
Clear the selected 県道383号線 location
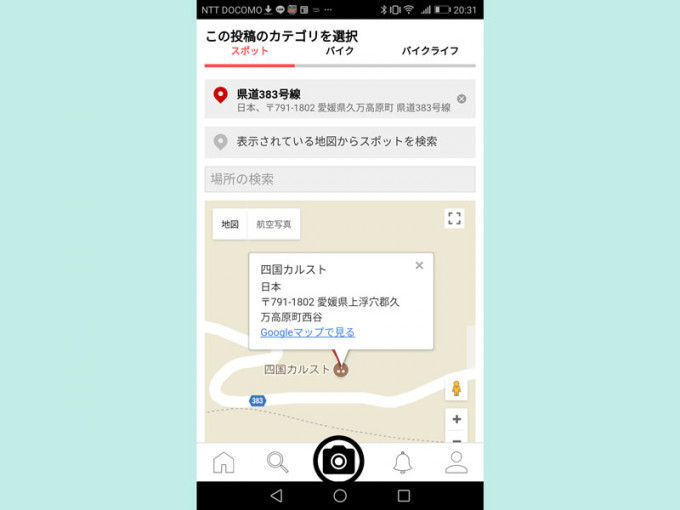point(461,99)
